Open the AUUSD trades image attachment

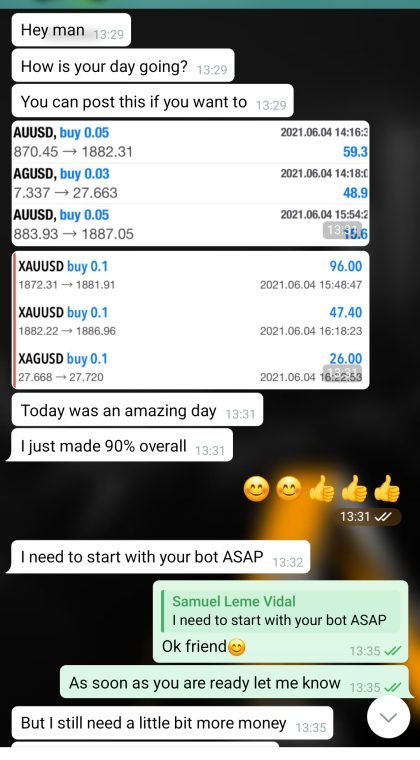click(190, 183)
